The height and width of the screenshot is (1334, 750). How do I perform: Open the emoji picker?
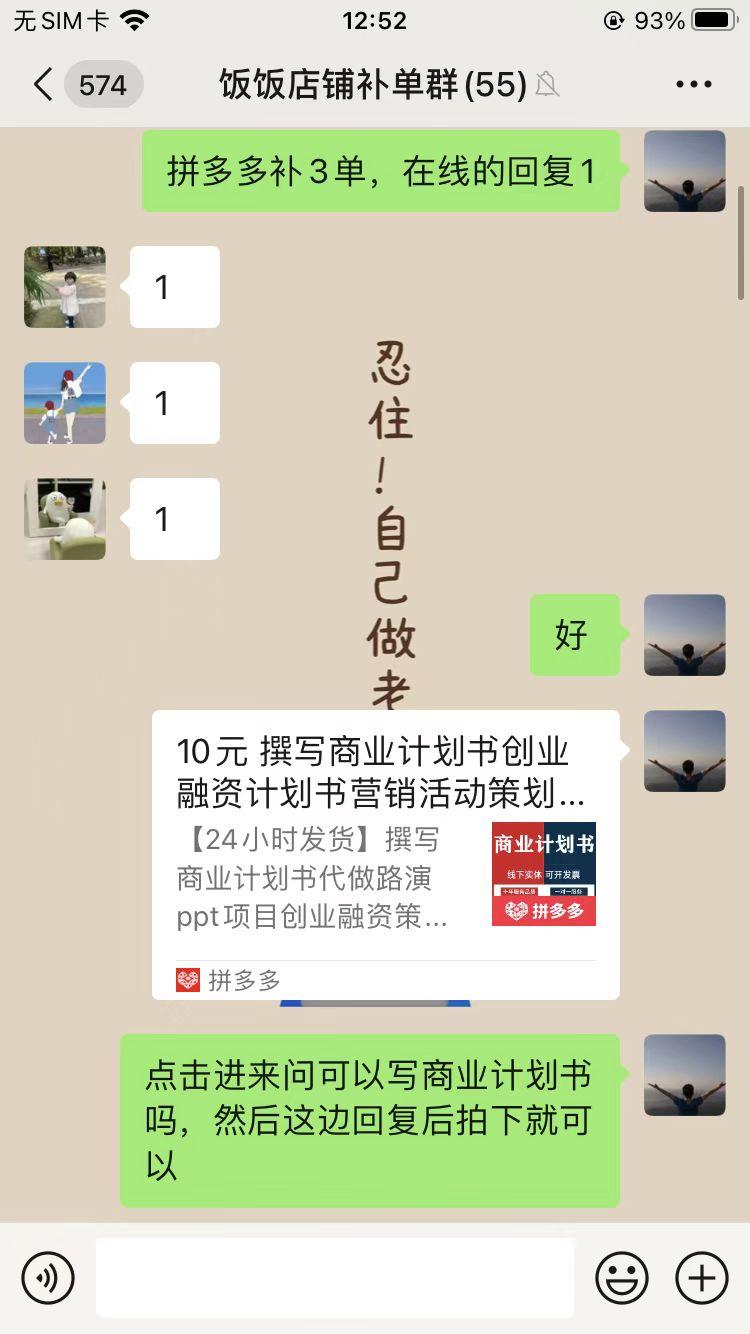[621, 1277]
